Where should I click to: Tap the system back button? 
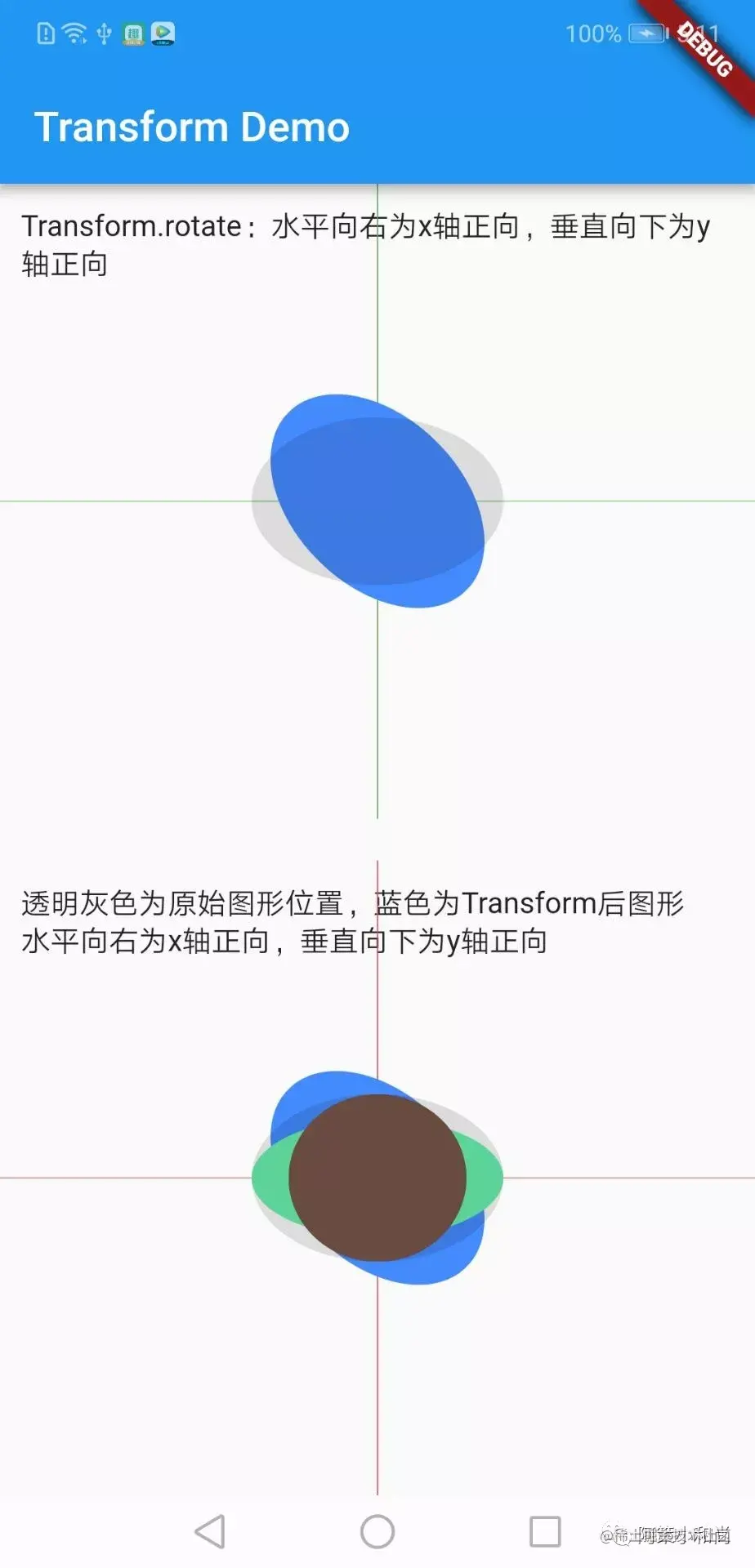pyautogui.click(x=210, y=1531)
